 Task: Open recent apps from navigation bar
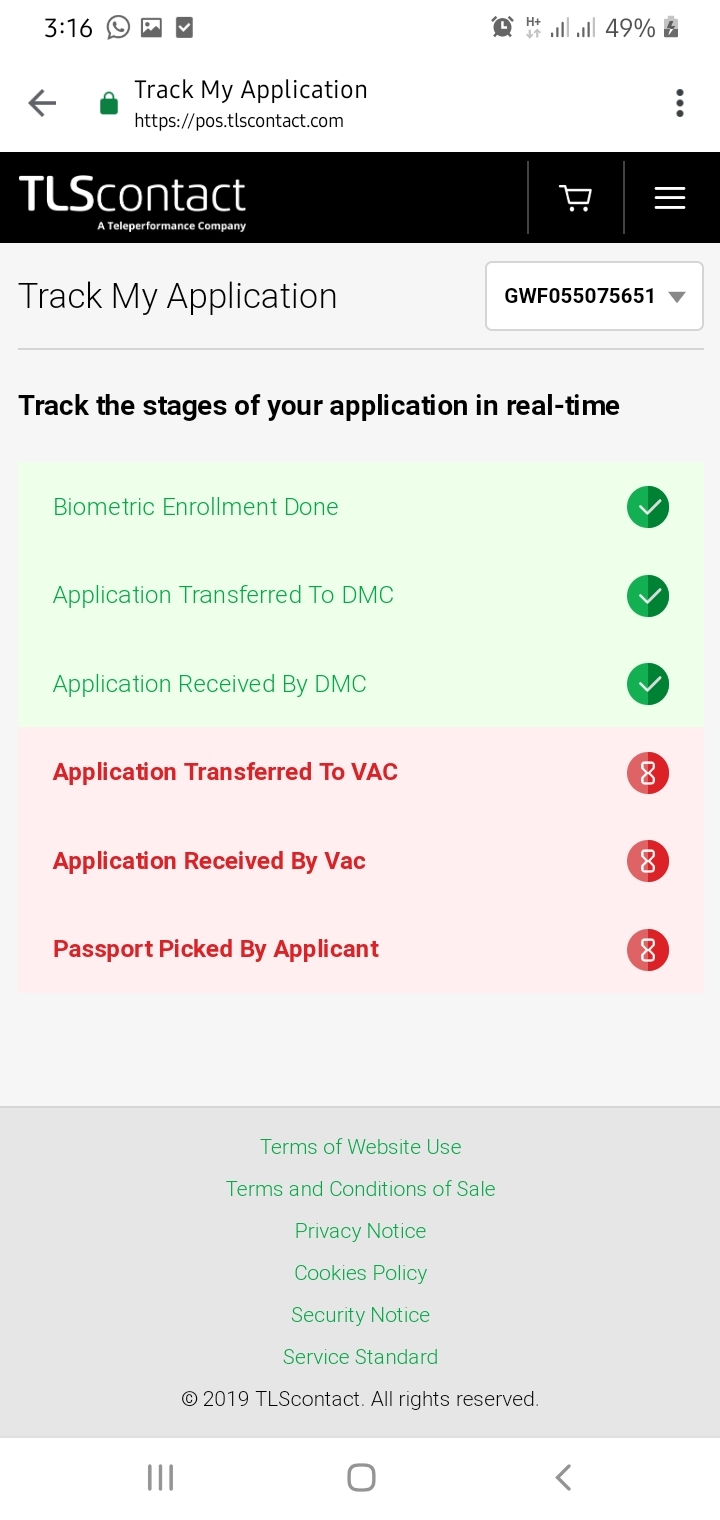point(161,1477)
